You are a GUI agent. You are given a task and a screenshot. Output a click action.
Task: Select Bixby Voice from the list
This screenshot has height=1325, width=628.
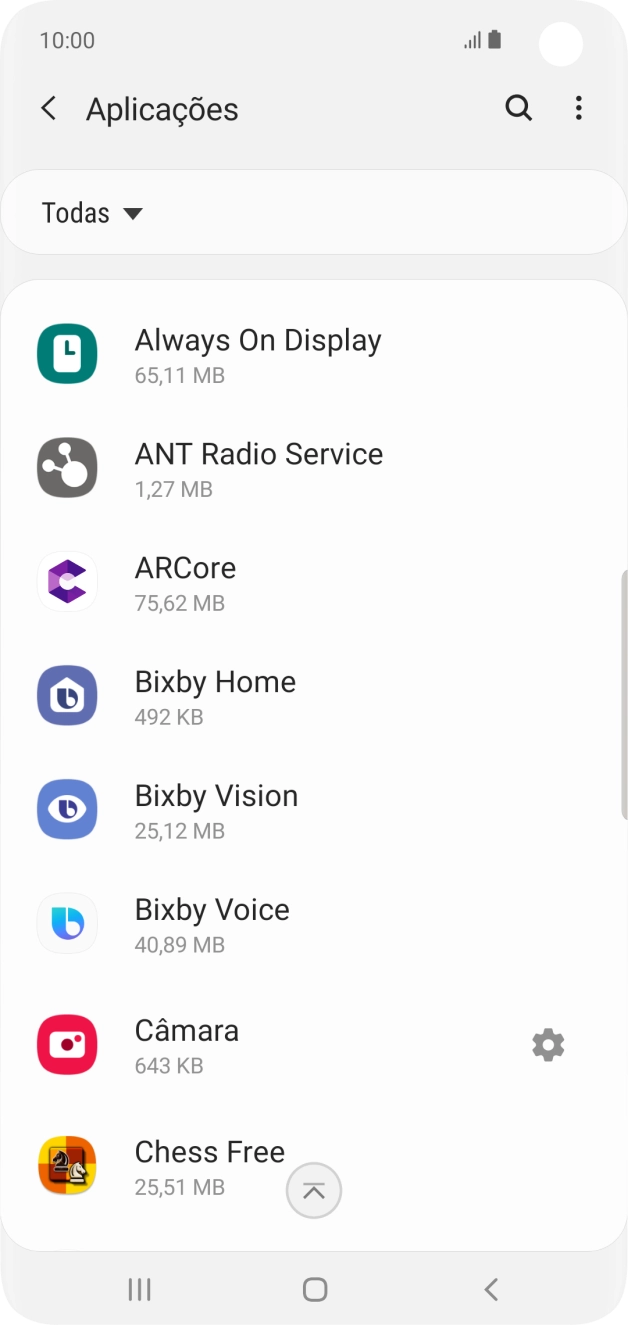click(212, 924)
